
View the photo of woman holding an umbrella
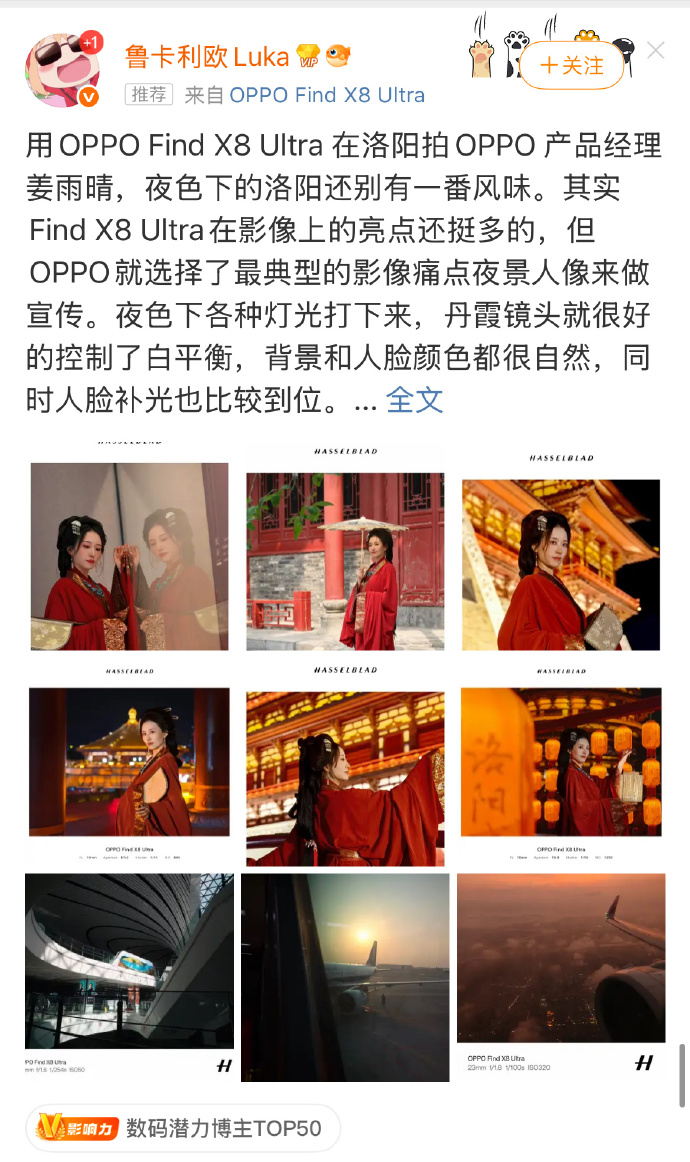[345, 556]
